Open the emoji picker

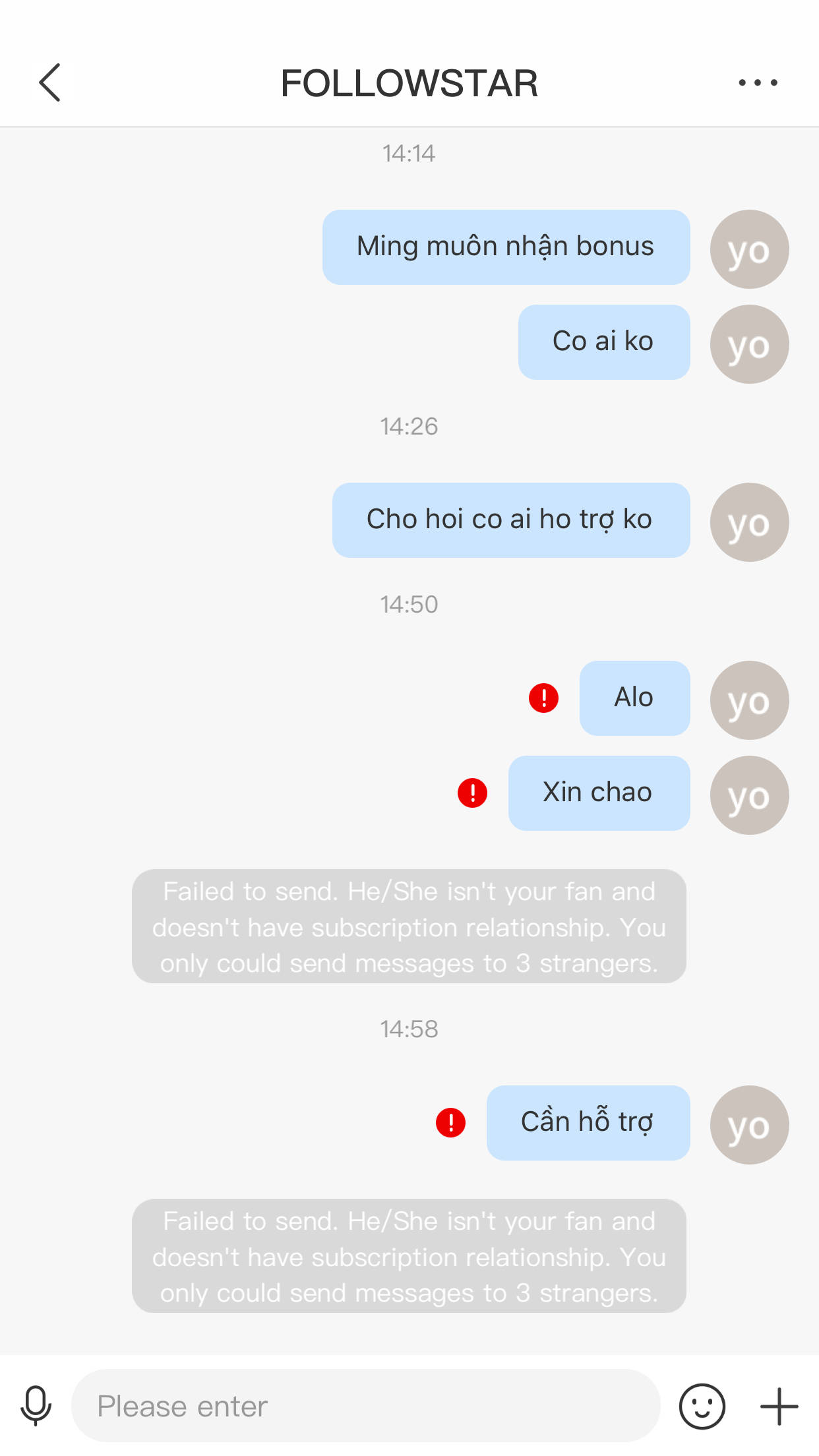point(702,1406)
